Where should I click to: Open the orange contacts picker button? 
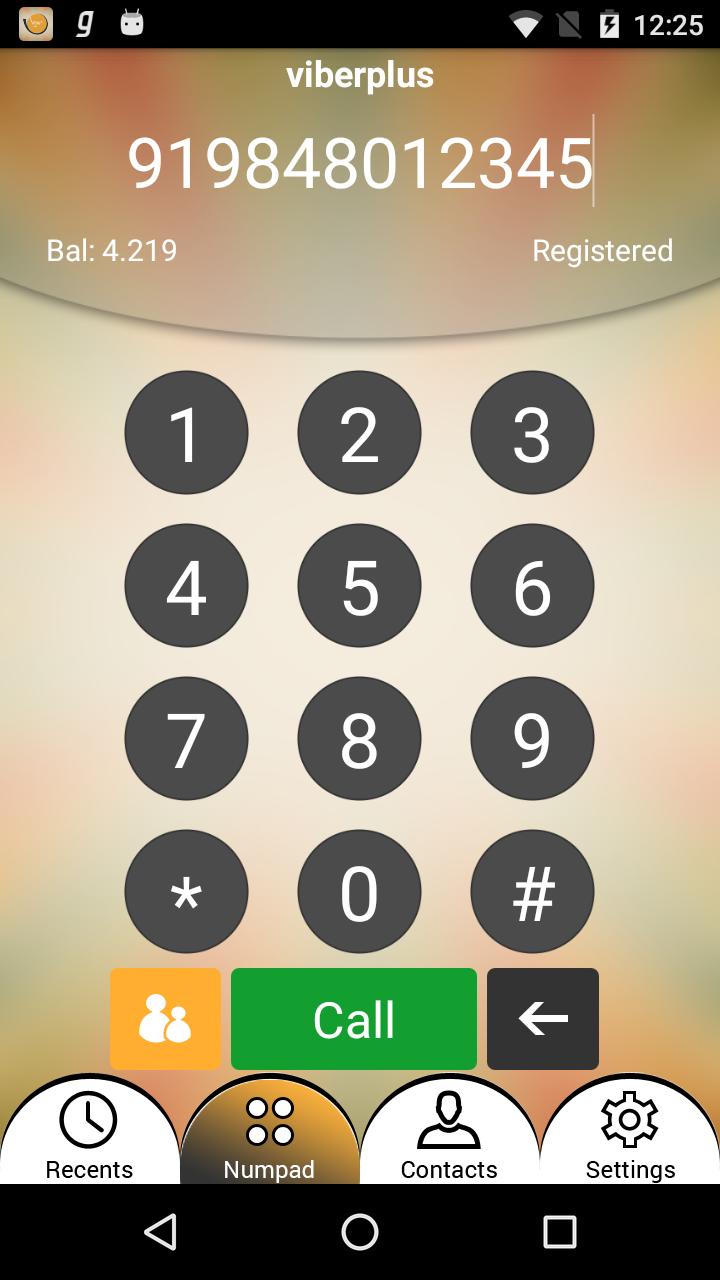[x=165, y=1019]
